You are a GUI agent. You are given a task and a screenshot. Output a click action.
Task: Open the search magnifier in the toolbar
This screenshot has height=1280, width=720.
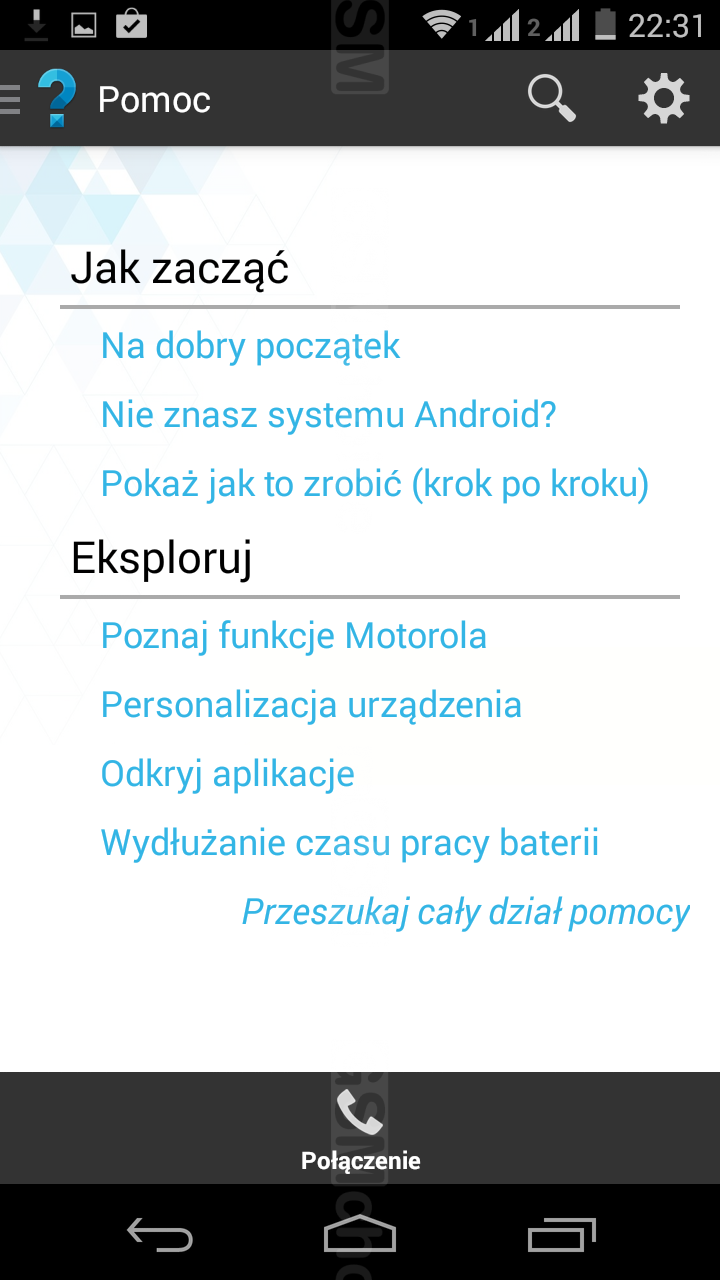(552, 99)
